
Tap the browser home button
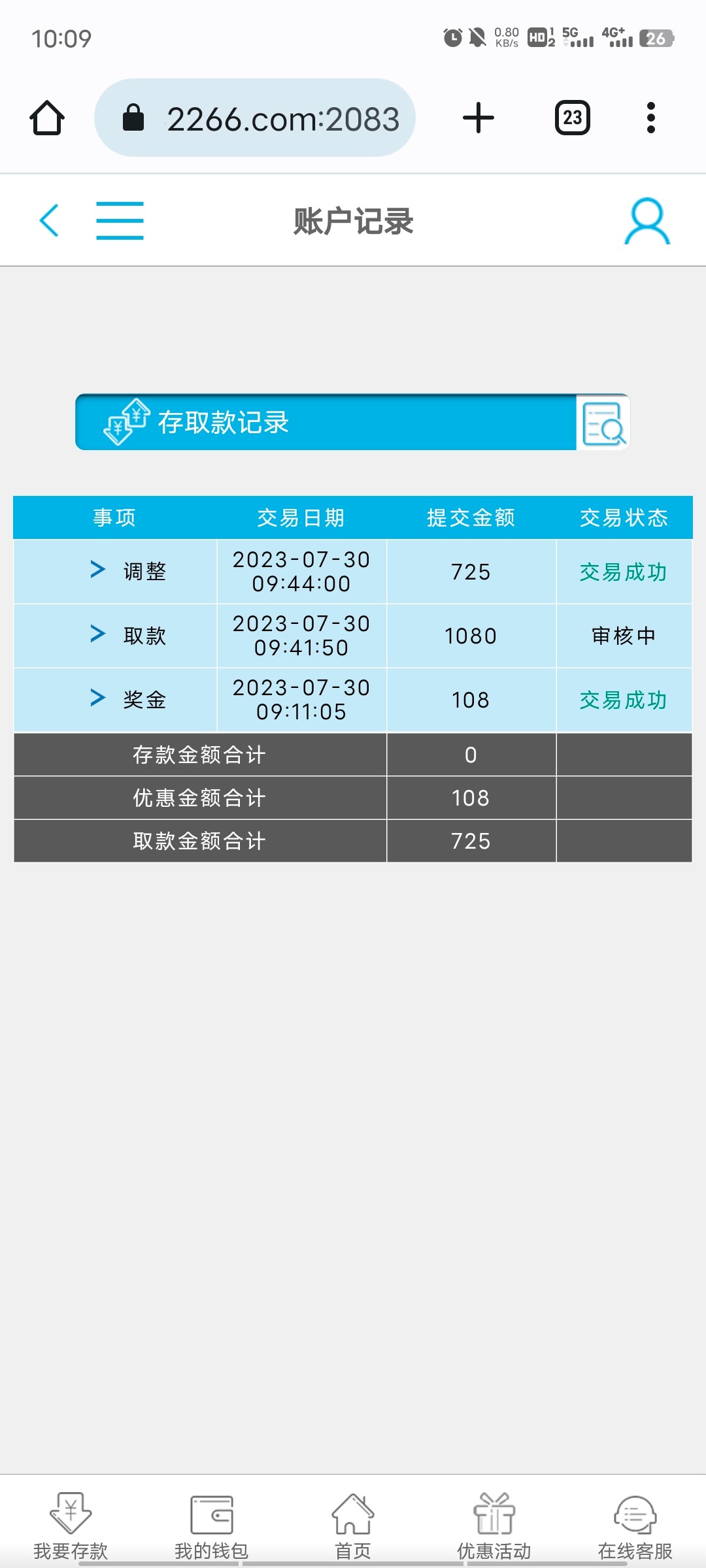tap(47, 118)
